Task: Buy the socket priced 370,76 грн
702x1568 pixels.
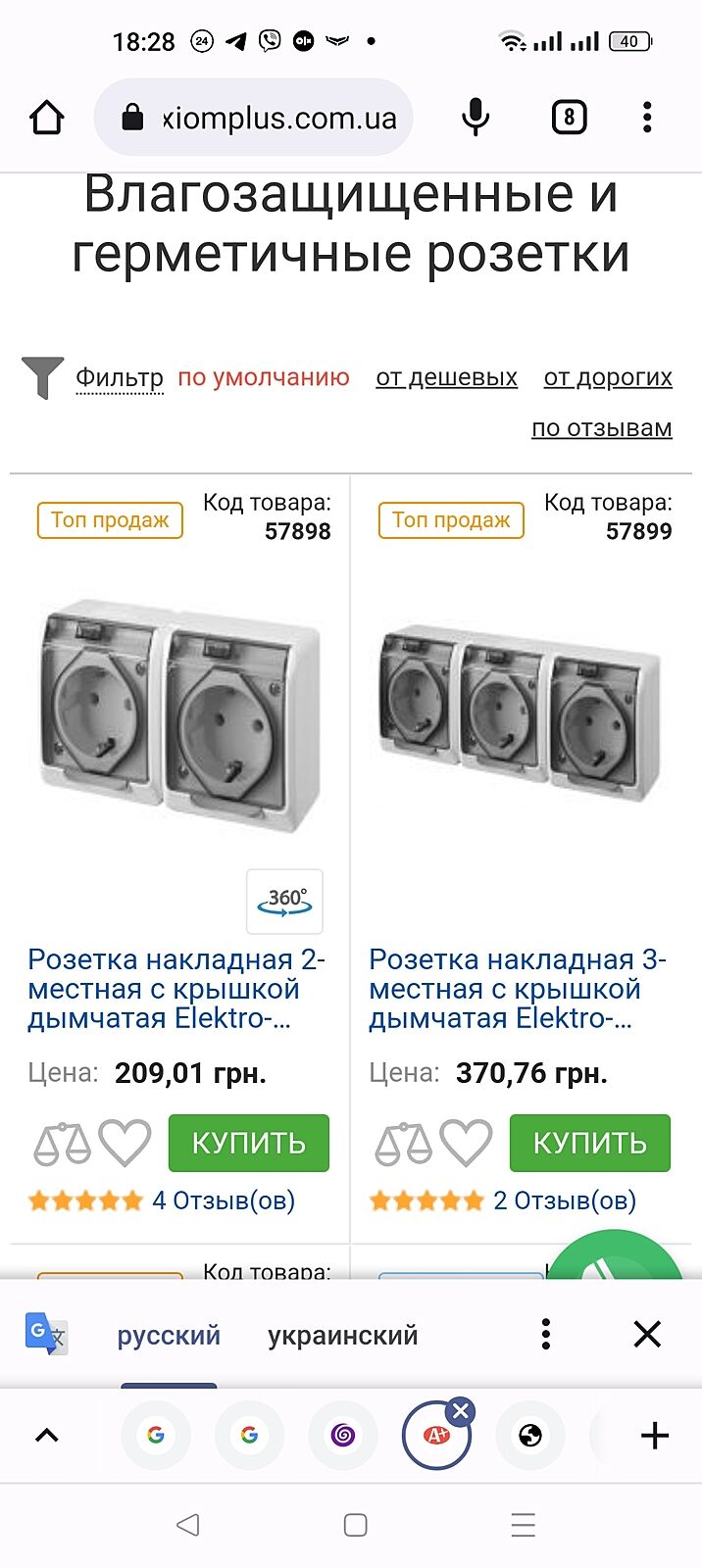Action: (589, 1143)
